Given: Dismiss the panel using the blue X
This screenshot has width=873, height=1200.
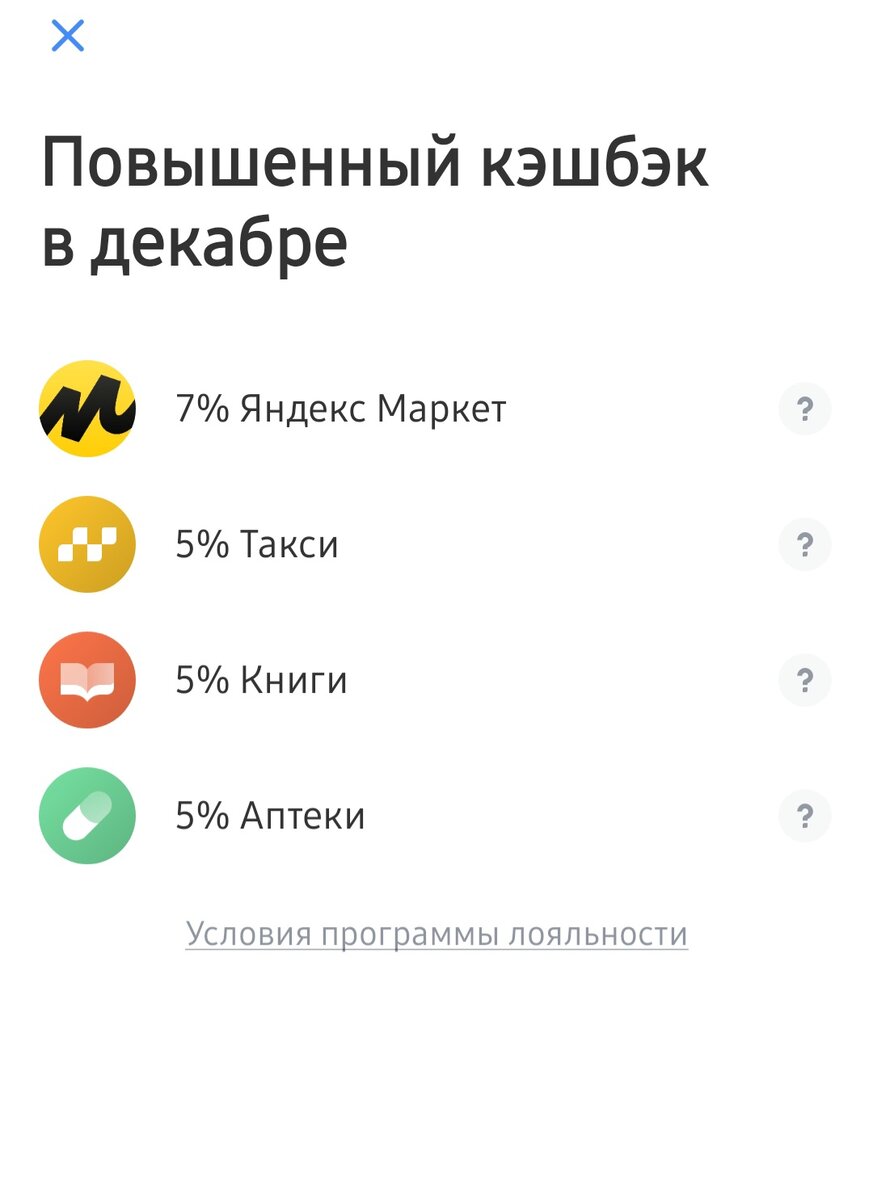Looking at the screenshot, I should coord(66,36).
